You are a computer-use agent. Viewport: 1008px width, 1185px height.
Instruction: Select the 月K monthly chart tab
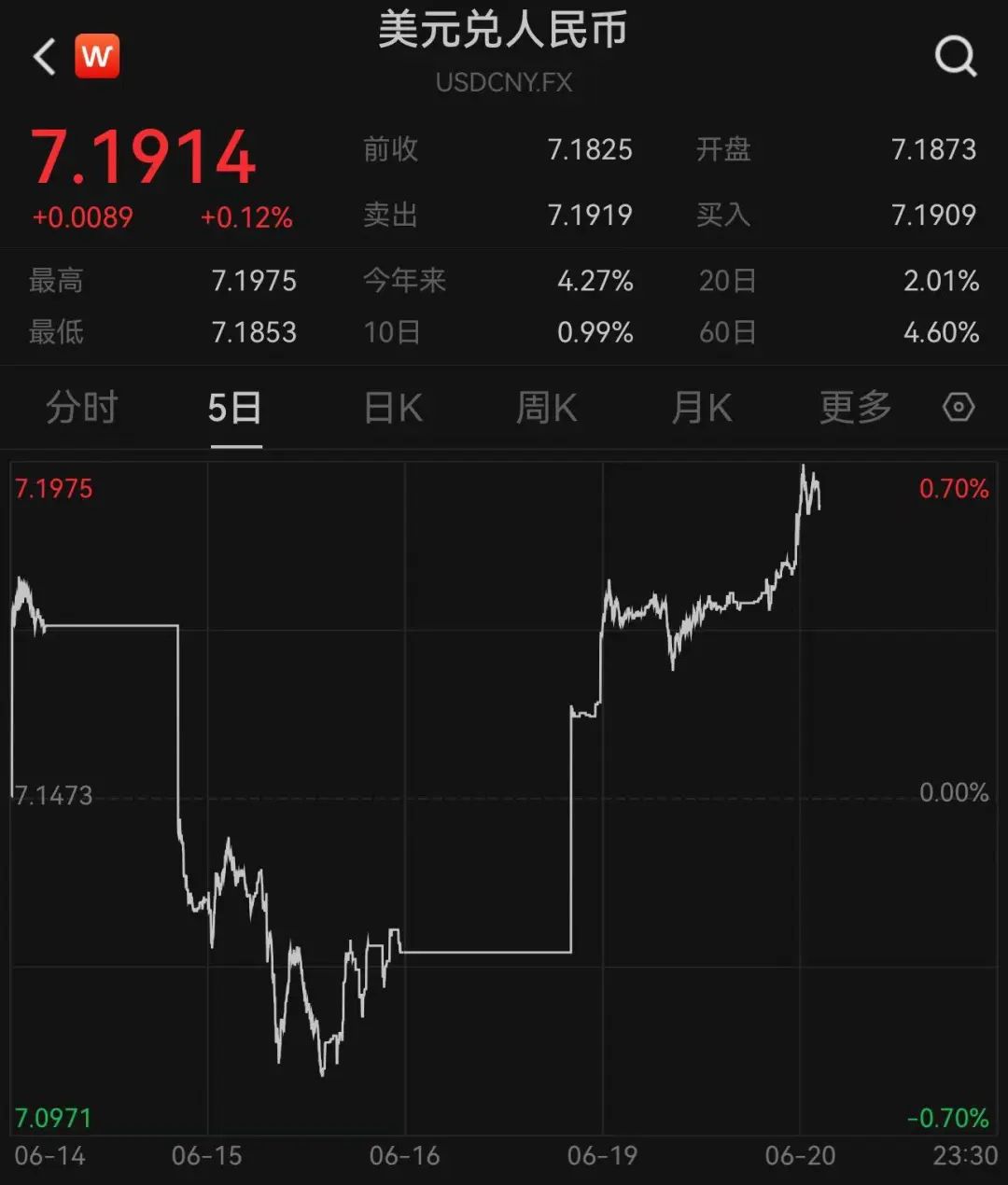point(701,408)
